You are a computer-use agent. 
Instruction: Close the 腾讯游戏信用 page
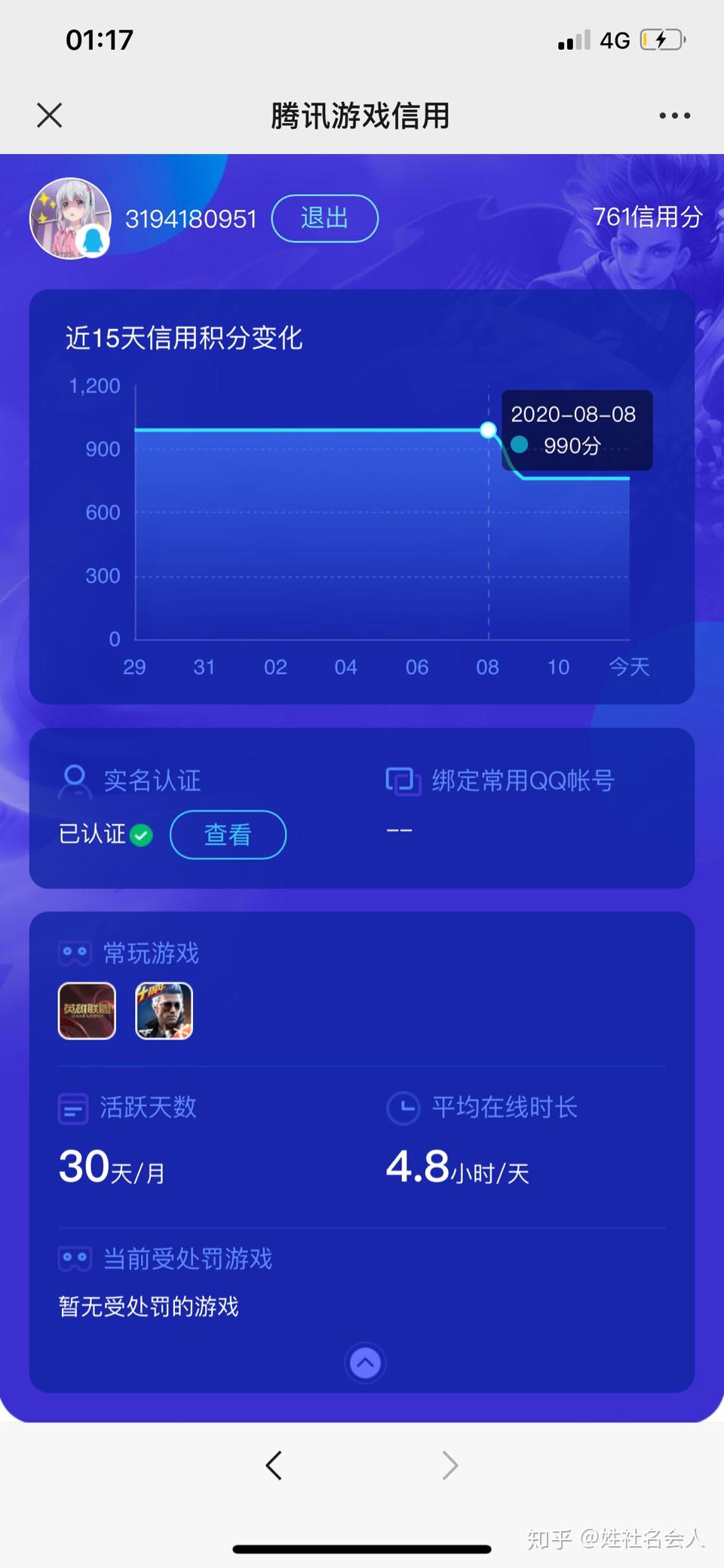tap(50, 115)
